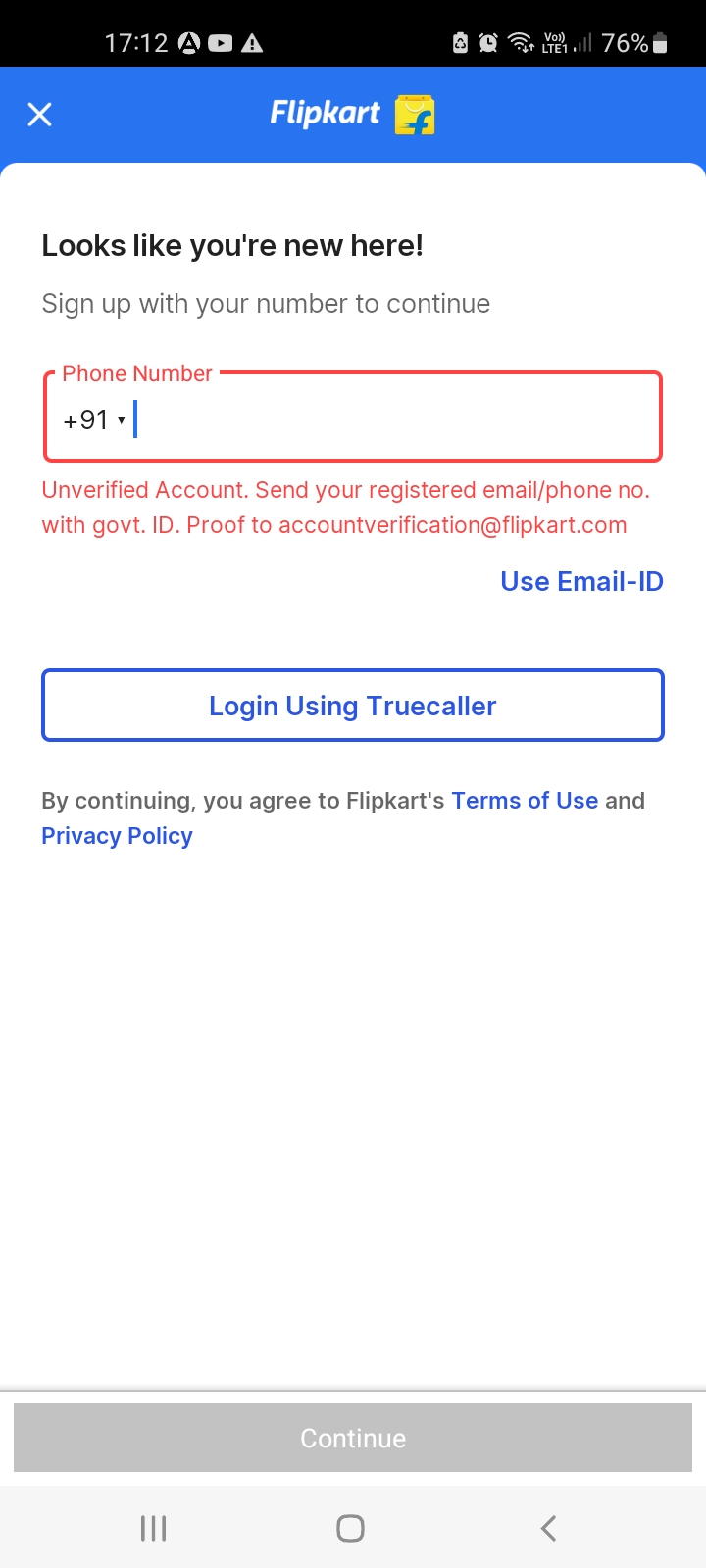Switch to Use Email-ID
Screen dimensions: 706x1568
tap(581, 581)
